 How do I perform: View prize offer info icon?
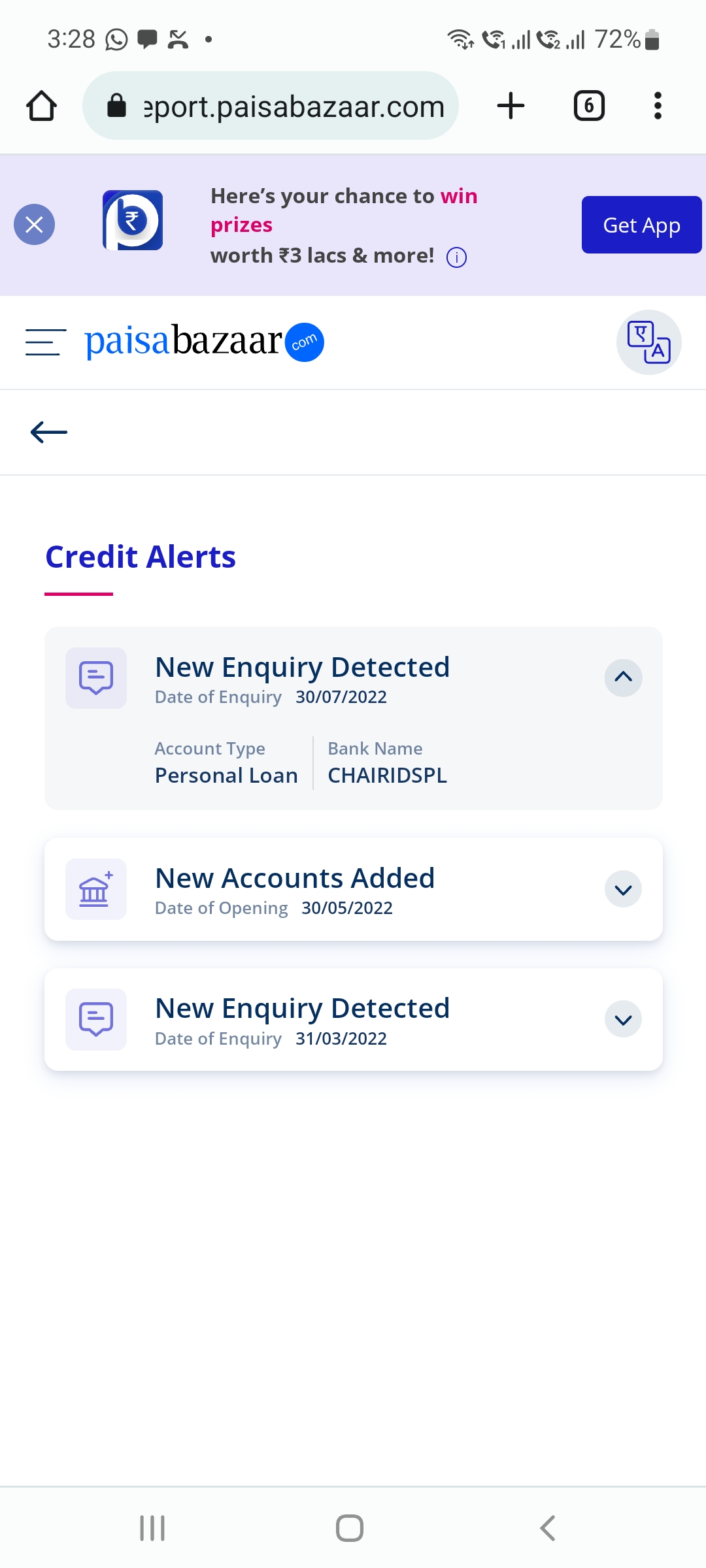(x=456, y=257)
